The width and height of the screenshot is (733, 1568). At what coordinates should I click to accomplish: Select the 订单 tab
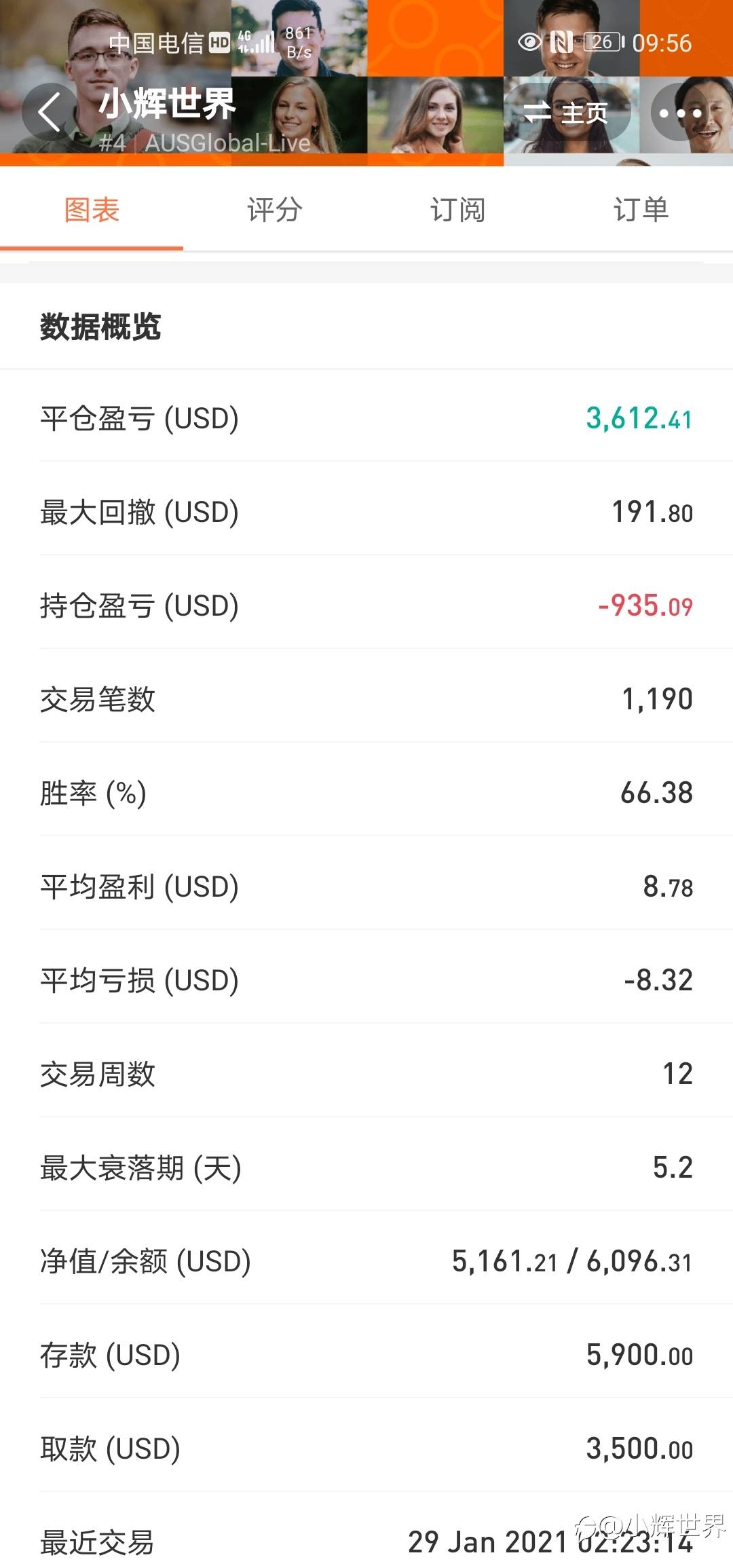point(641,210)
